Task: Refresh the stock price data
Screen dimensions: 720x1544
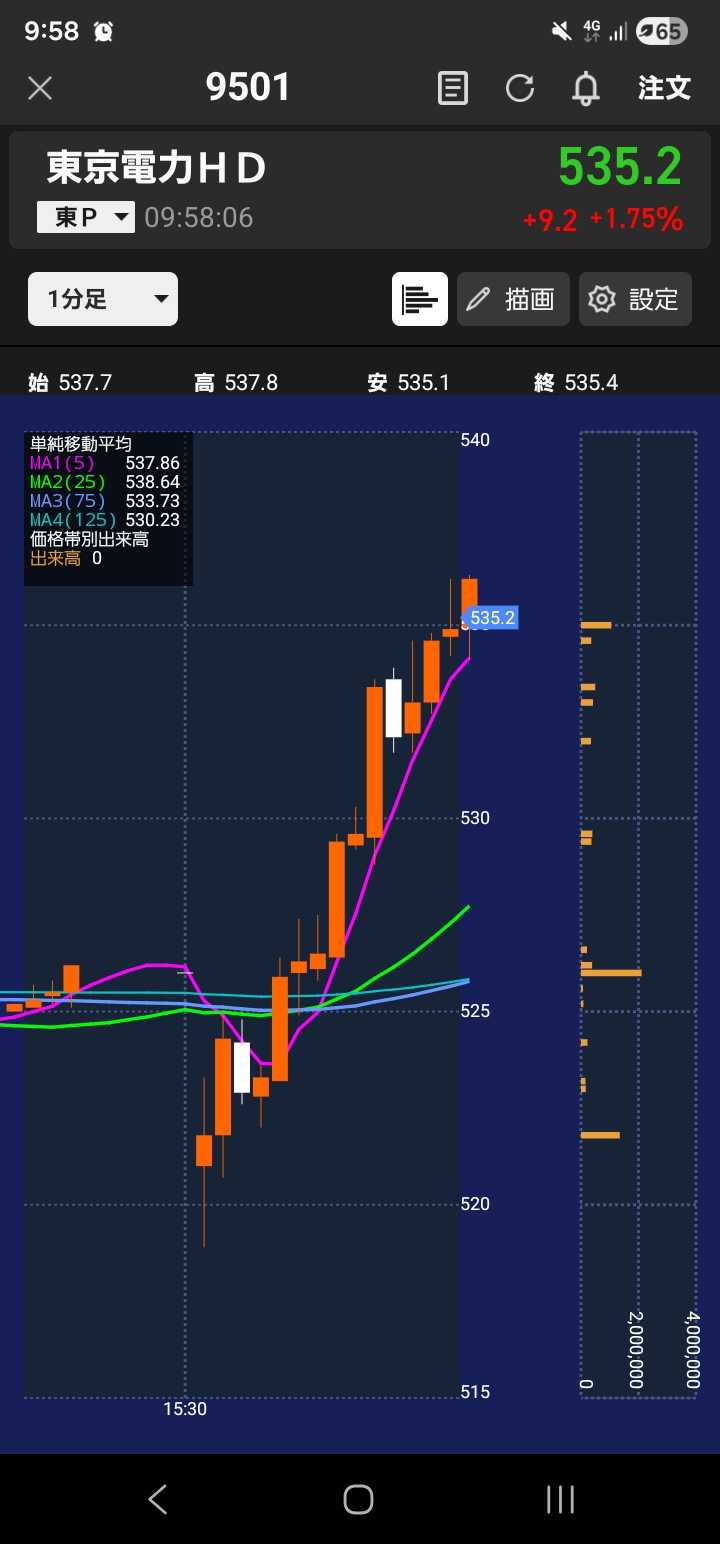Action: [x=520, y=88]
